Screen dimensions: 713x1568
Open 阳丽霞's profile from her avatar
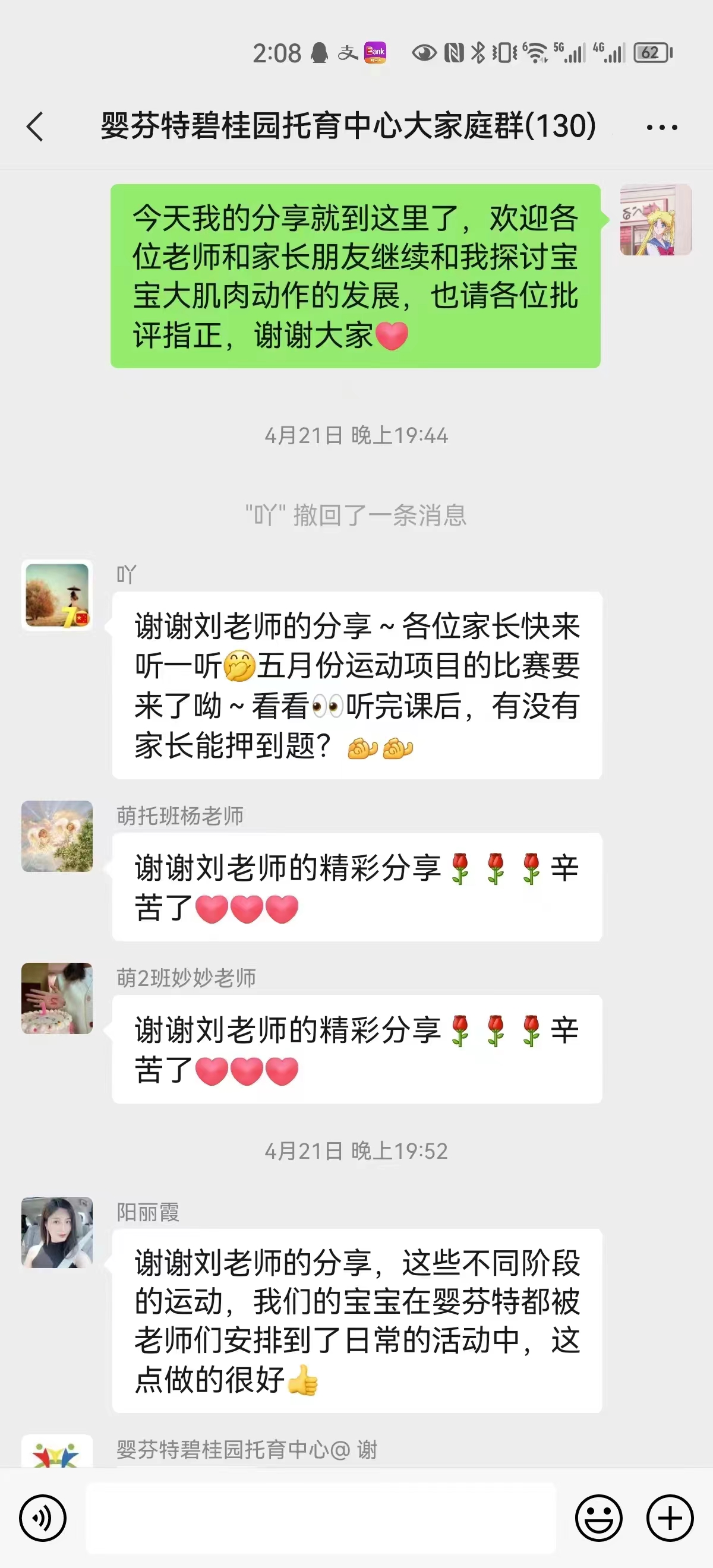[57, 1232]
